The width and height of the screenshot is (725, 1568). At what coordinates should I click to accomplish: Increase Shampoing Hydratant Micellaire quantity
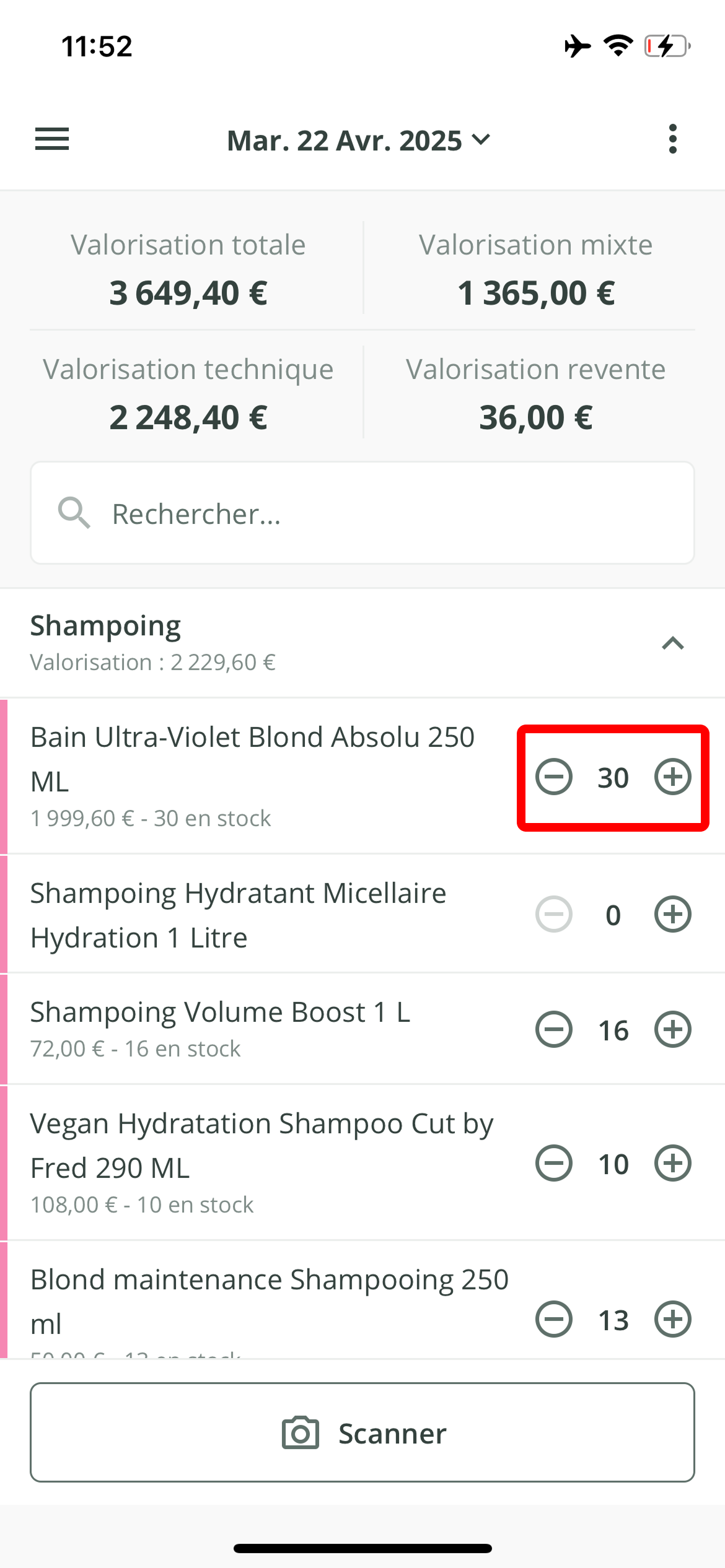click(x=672, y=914)
